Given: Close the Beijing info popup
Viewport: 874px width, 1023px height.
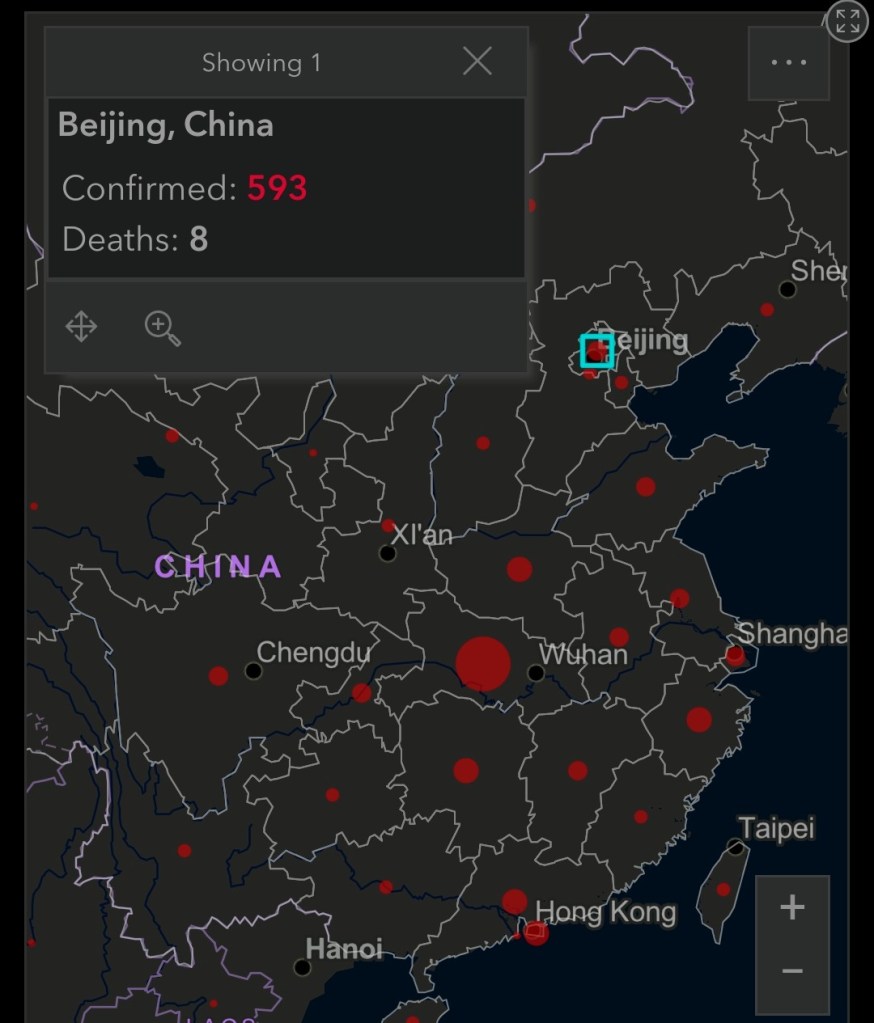Looking at the screenshot, I should coord(478,62).
